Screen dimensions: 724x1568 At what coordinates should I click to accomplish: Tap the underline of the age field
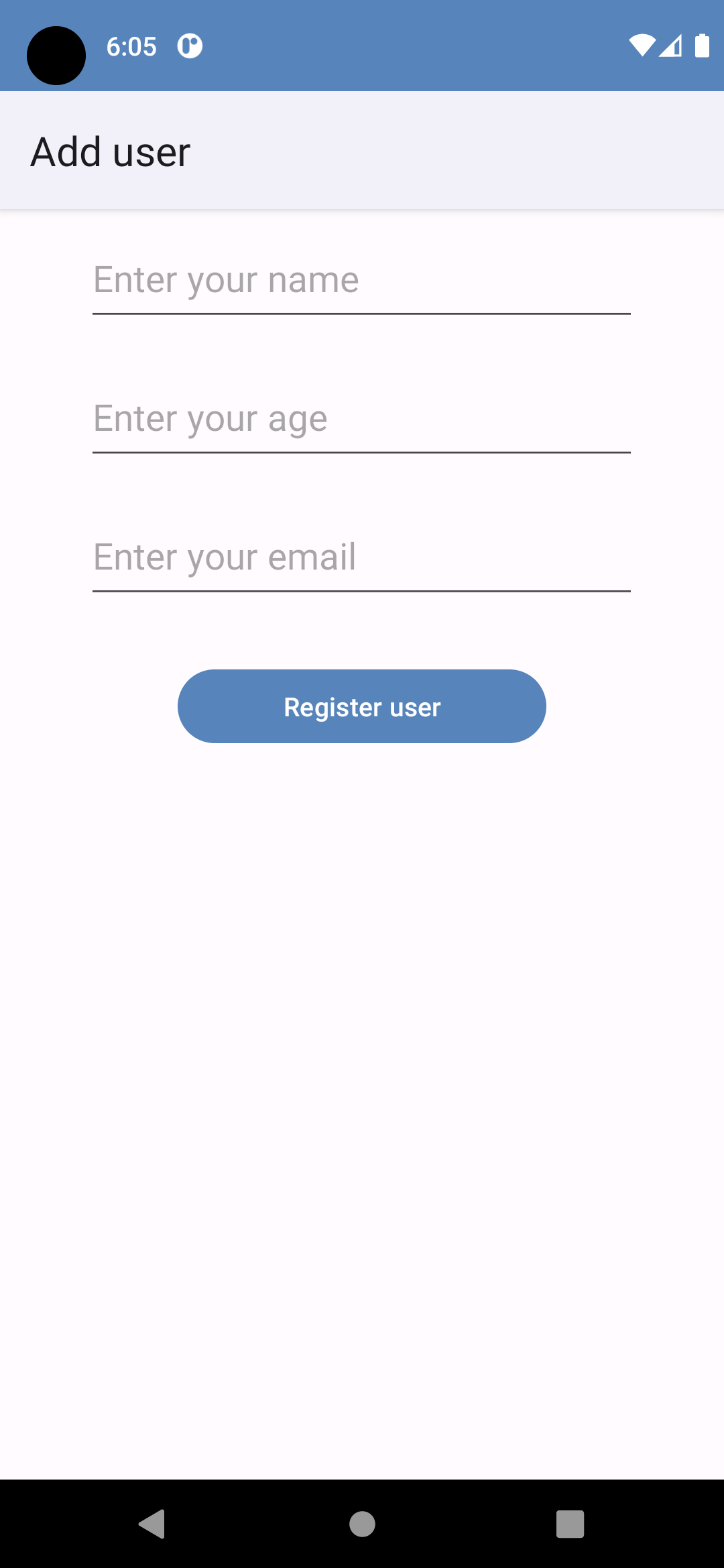pos(361,453)
